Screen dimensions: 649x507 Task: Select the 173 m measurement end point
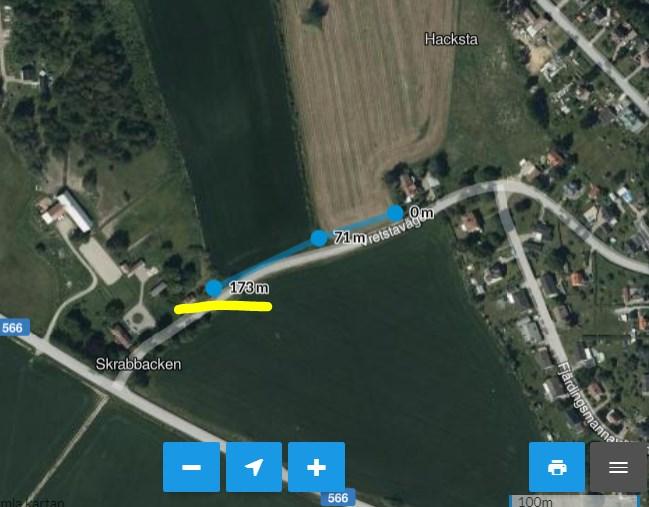(x=214, y=288)
